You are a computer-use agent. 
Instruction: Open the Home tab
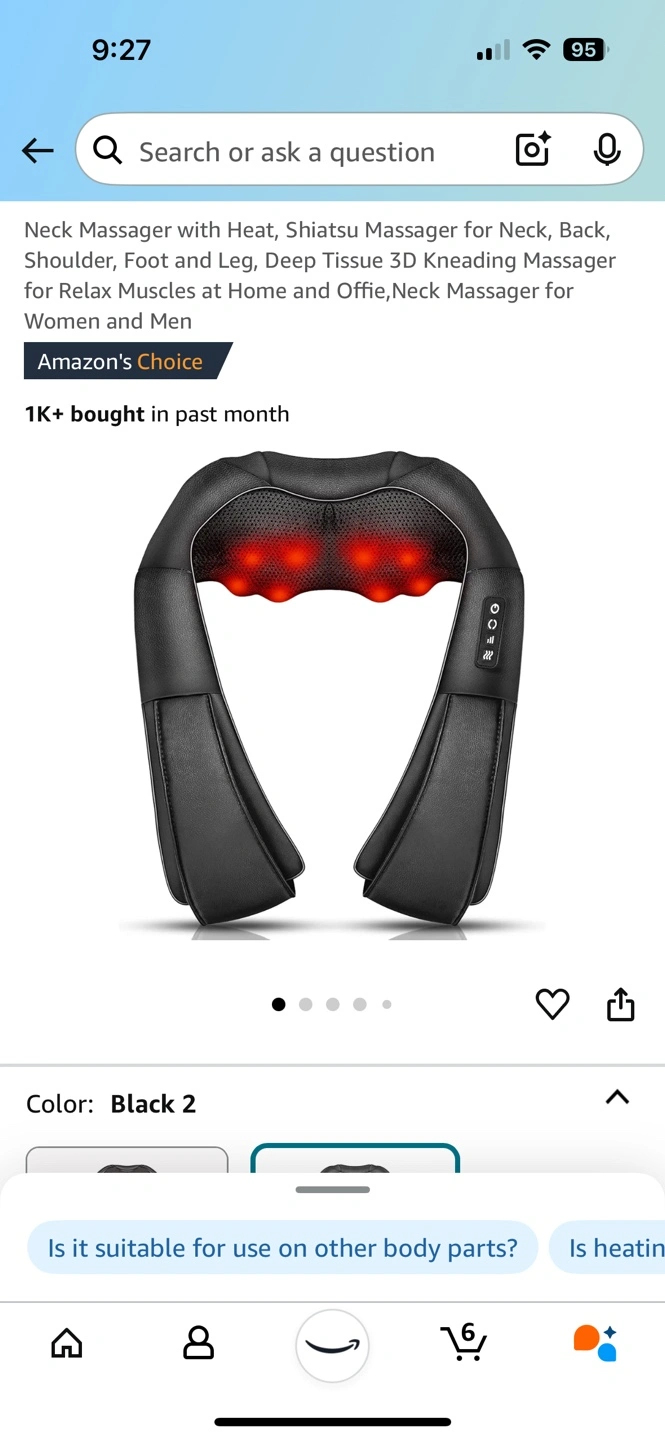tap(67, 1343)
